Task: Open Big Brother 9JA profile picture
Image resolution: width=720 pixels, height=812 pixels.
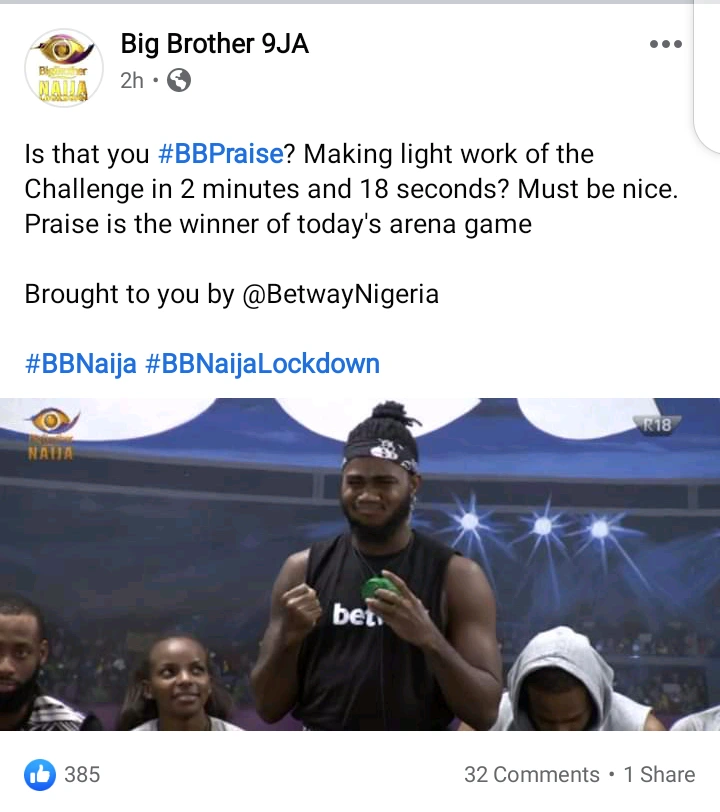Action: click(x=64, y=67)
